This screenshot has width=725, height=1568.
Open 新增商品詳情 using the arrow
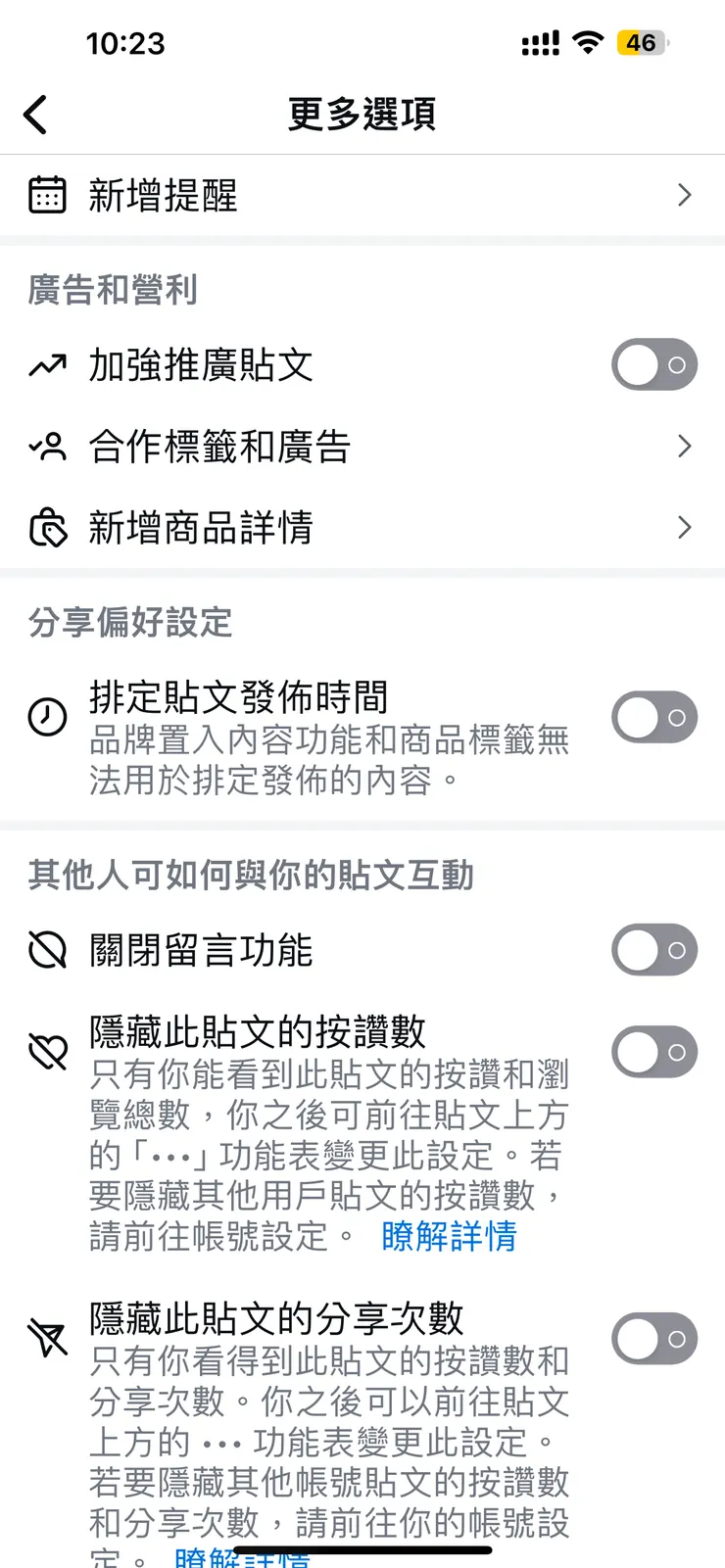[x=685, y=527]
